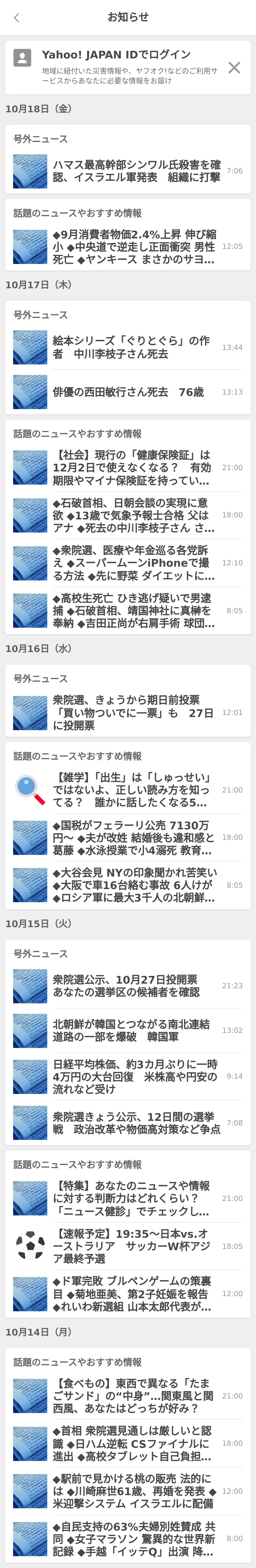Open the ハマス最高幹部シンワル氏殺害 news item
The image size is (256, 1568).
pos(136,171)
